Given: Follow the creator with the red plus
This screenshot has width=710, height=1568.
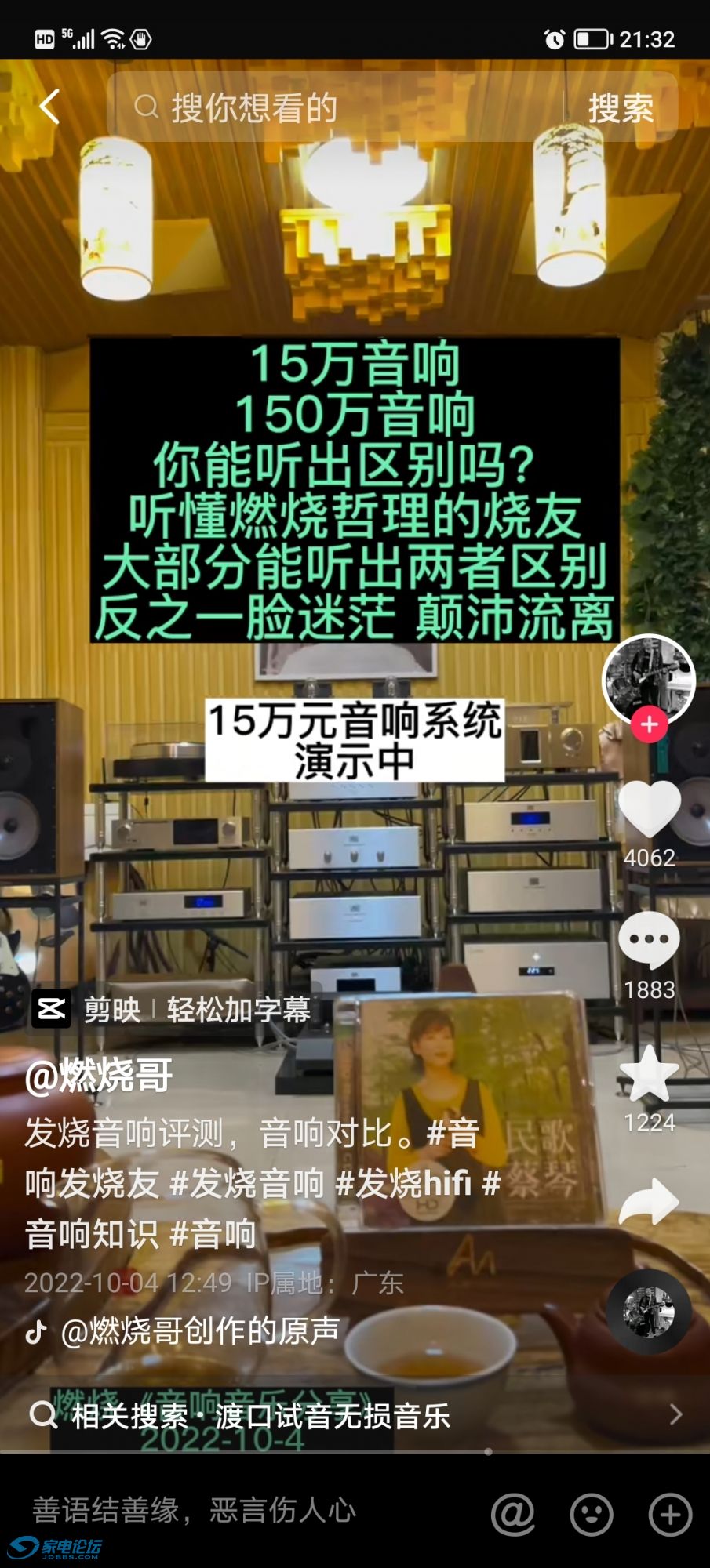Looking at the screenshot, I should coord(649,725).
